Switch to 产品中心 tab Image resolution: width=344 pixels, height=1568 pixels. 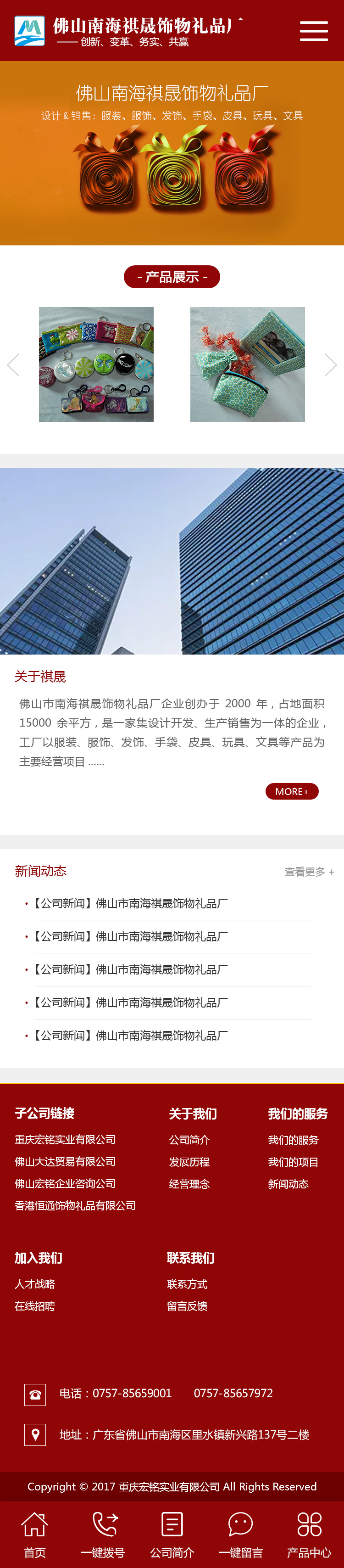coord(309,1534)
